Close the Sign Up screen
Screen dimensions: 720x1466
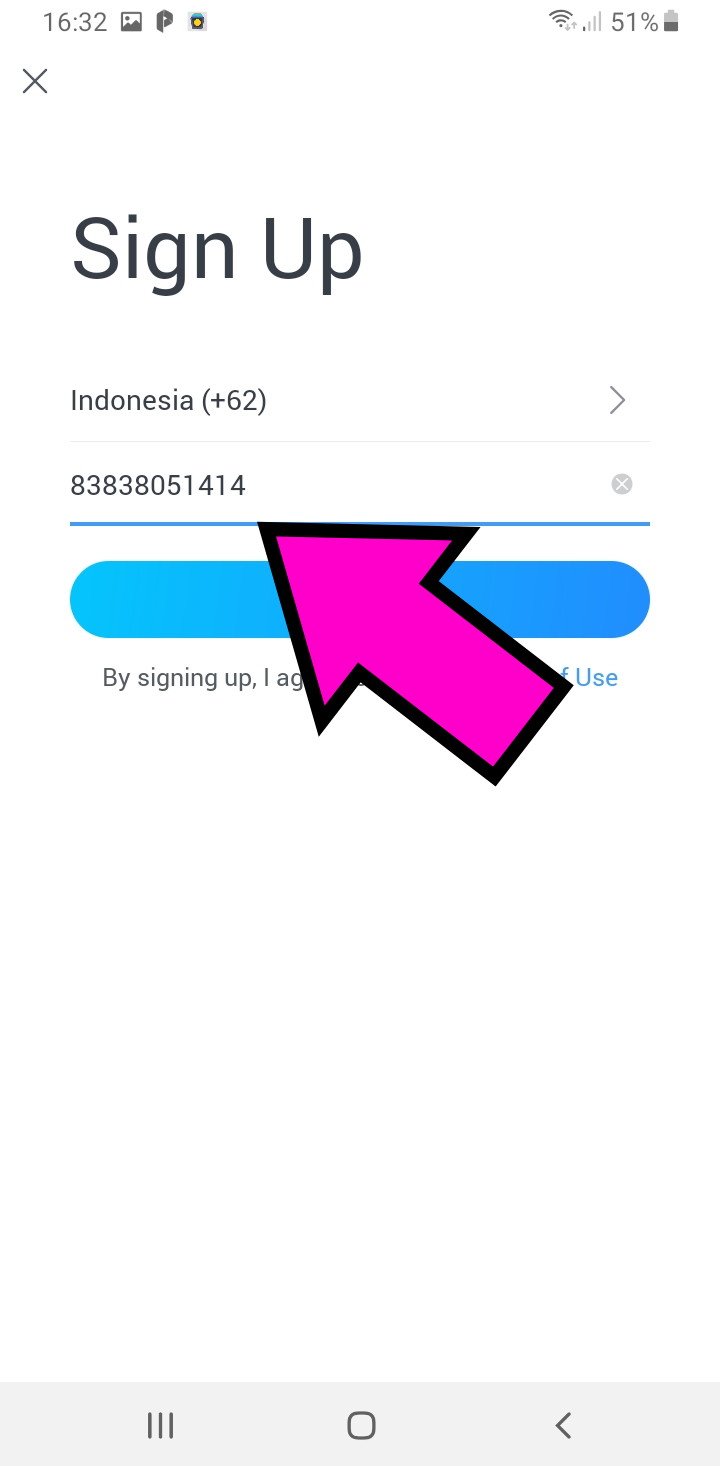pyautogui.click(x=35, y=81)
